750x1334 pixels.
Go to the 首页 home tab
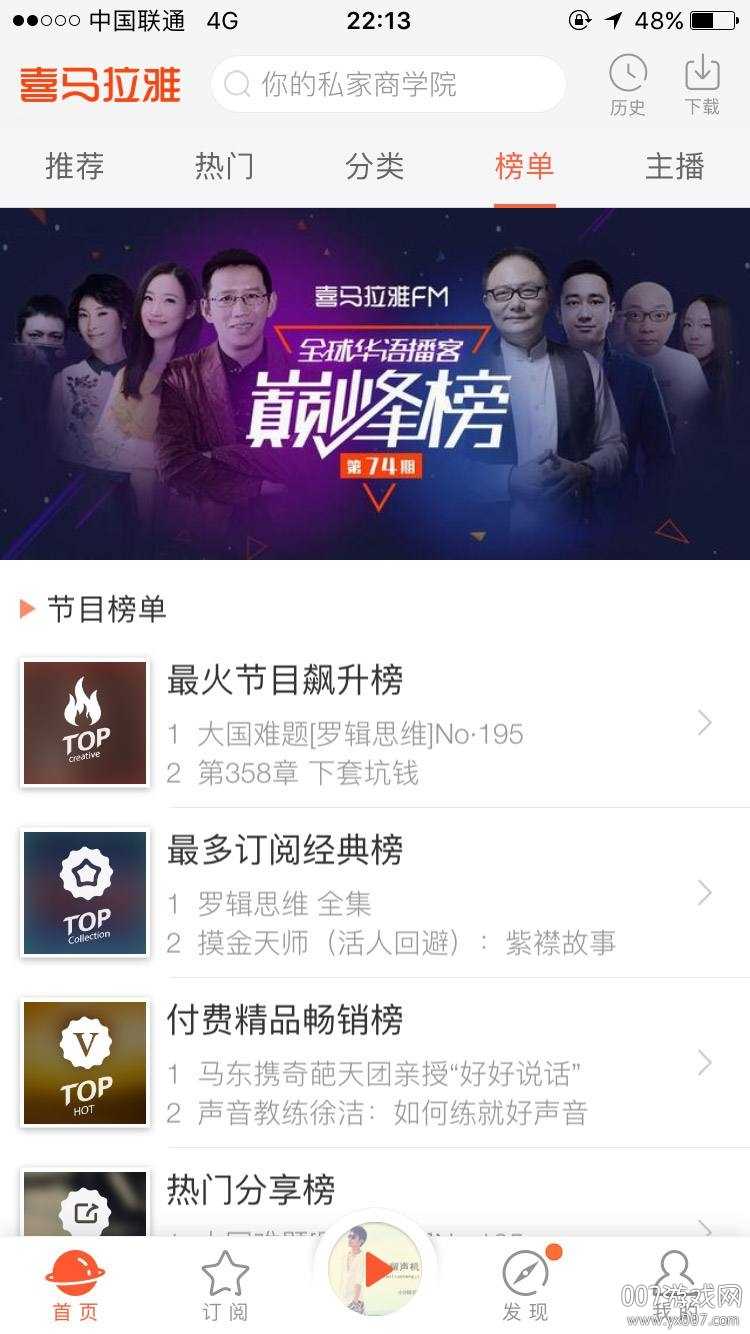[75, 1286]
